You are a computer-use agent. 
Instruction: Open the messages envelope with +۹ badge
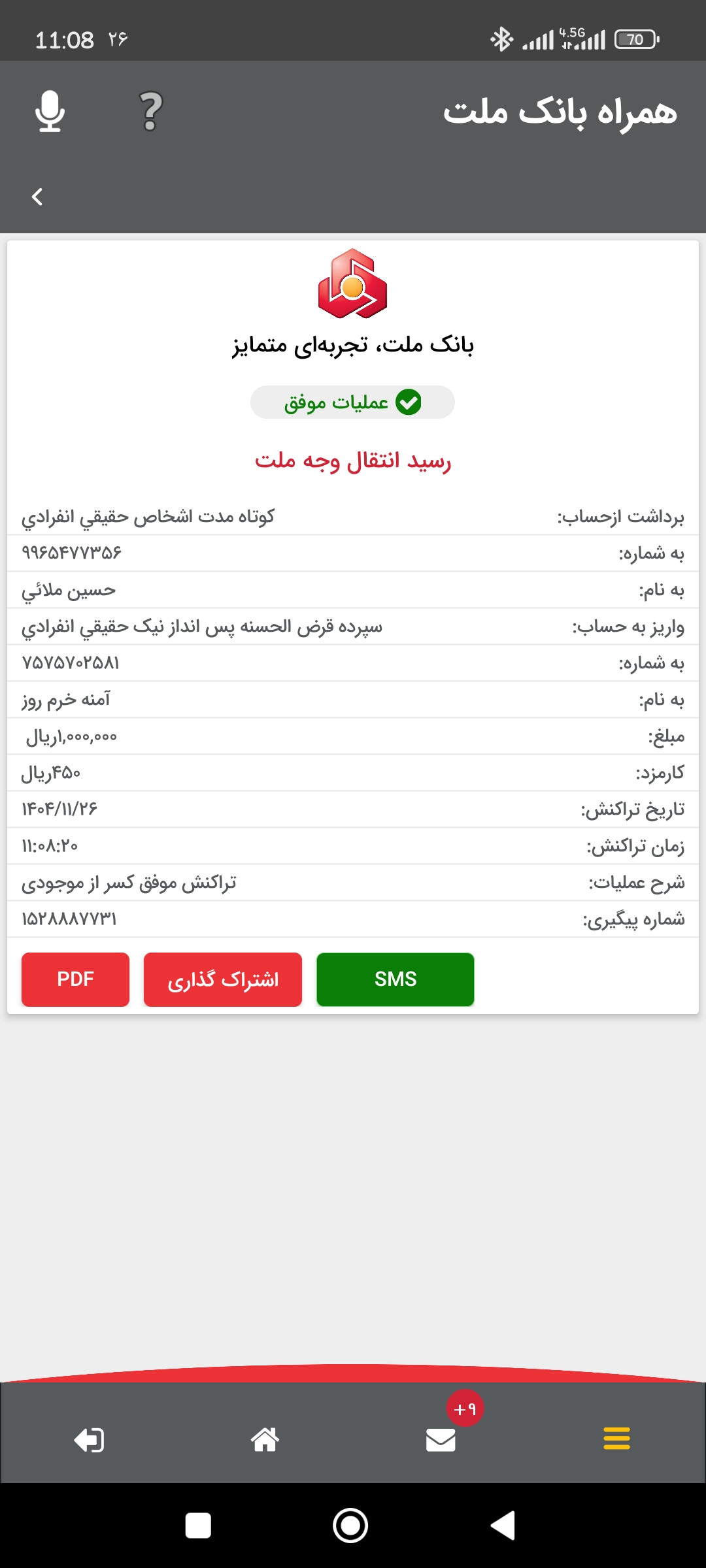click(x=441, y=1439)
